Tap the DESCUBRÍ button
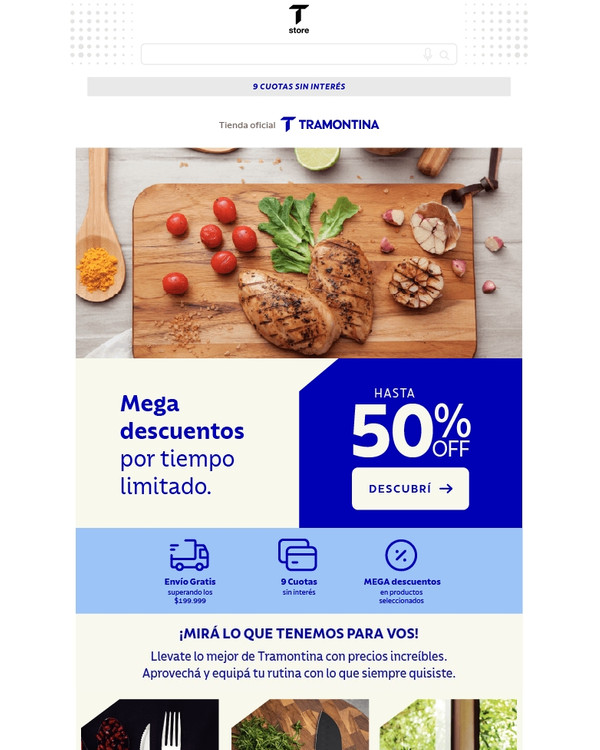This screenshot has height=750, width=600. [410, 489]
